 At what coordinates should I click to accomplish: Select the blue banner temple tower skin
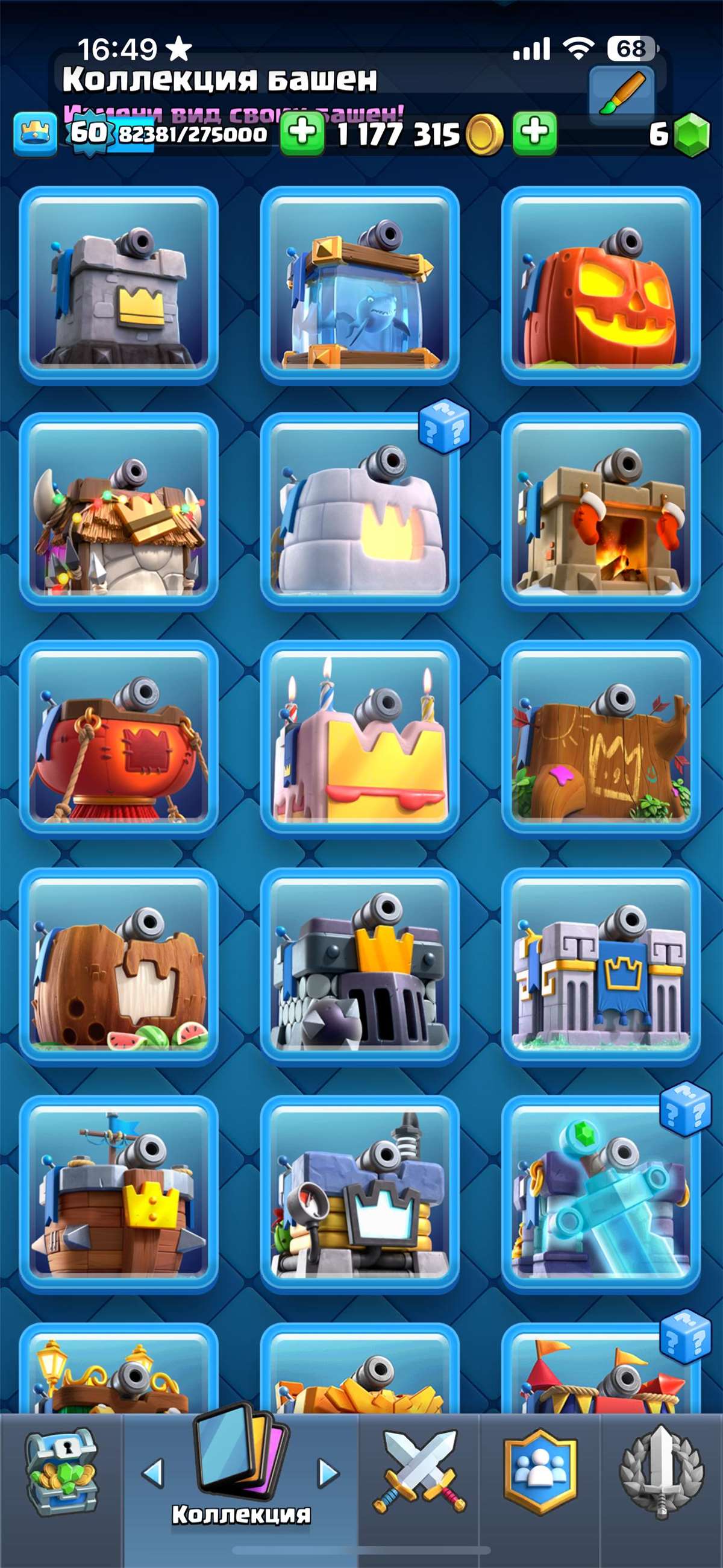[601, 966]
